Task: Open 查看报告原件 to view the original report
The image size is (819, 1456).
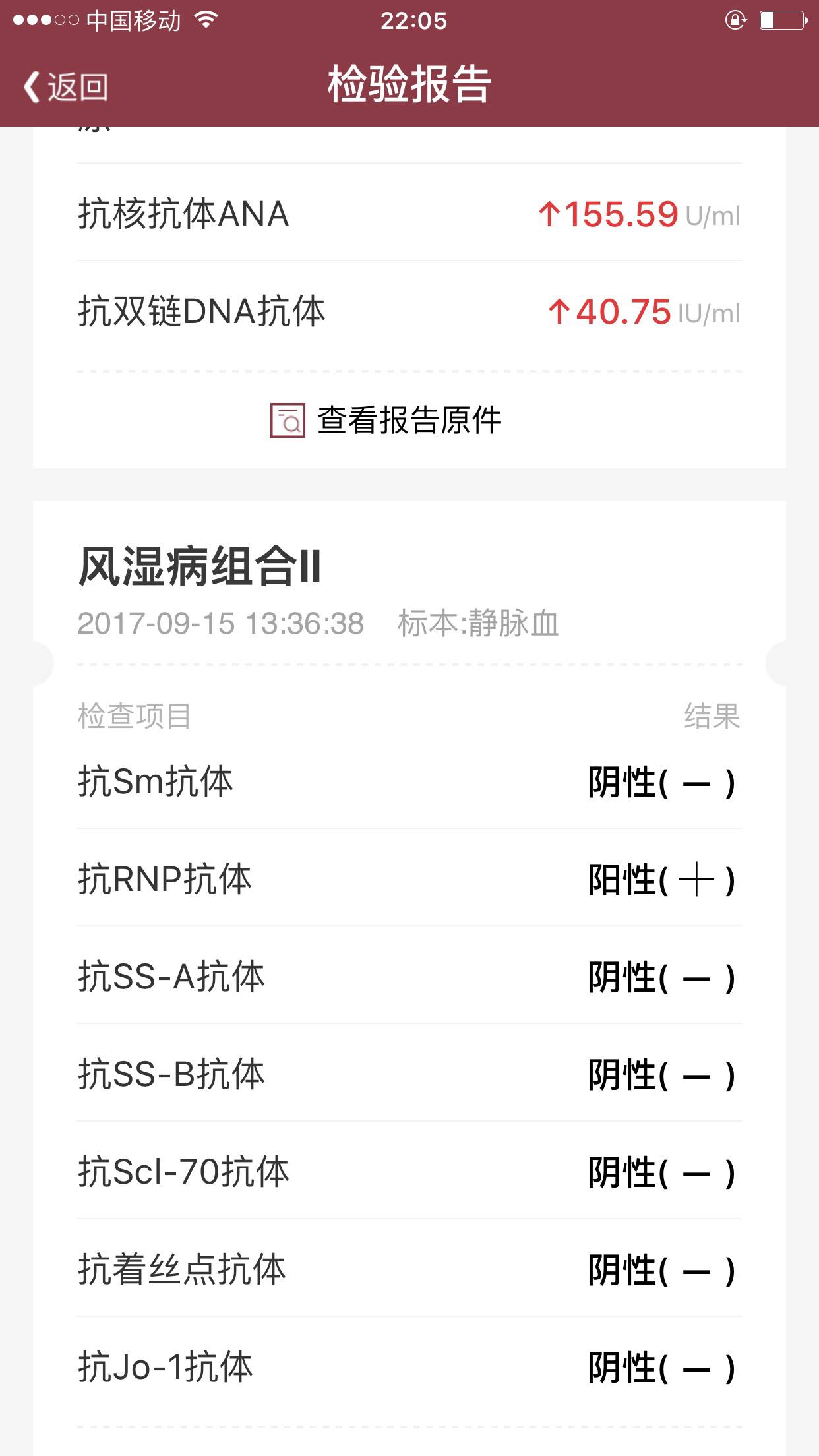Action: [386, 420]
